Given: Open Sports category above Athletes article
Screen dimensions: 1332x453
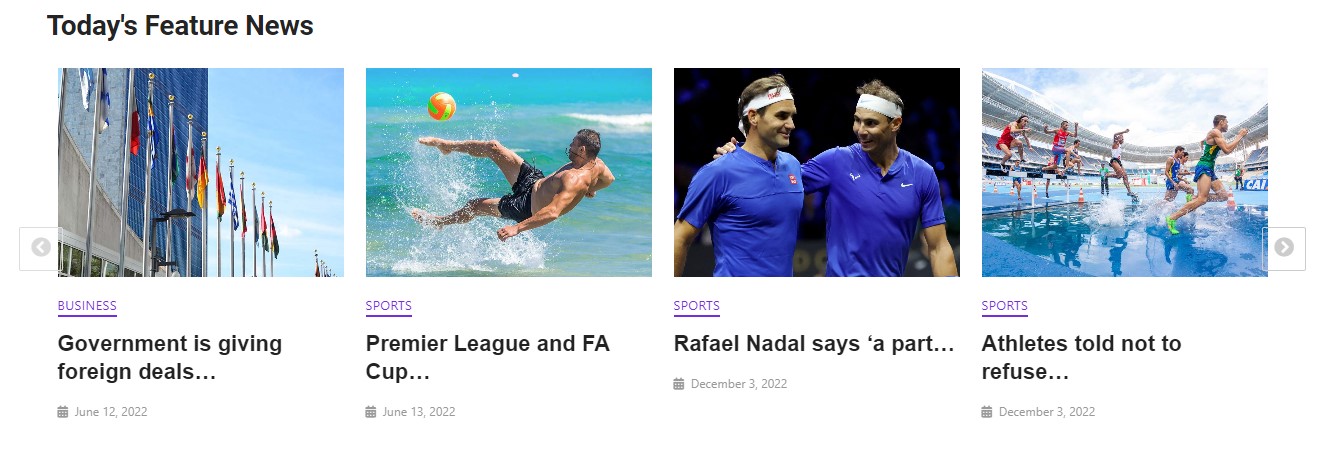Looking at the screenshot, I should pos(1004,306).
